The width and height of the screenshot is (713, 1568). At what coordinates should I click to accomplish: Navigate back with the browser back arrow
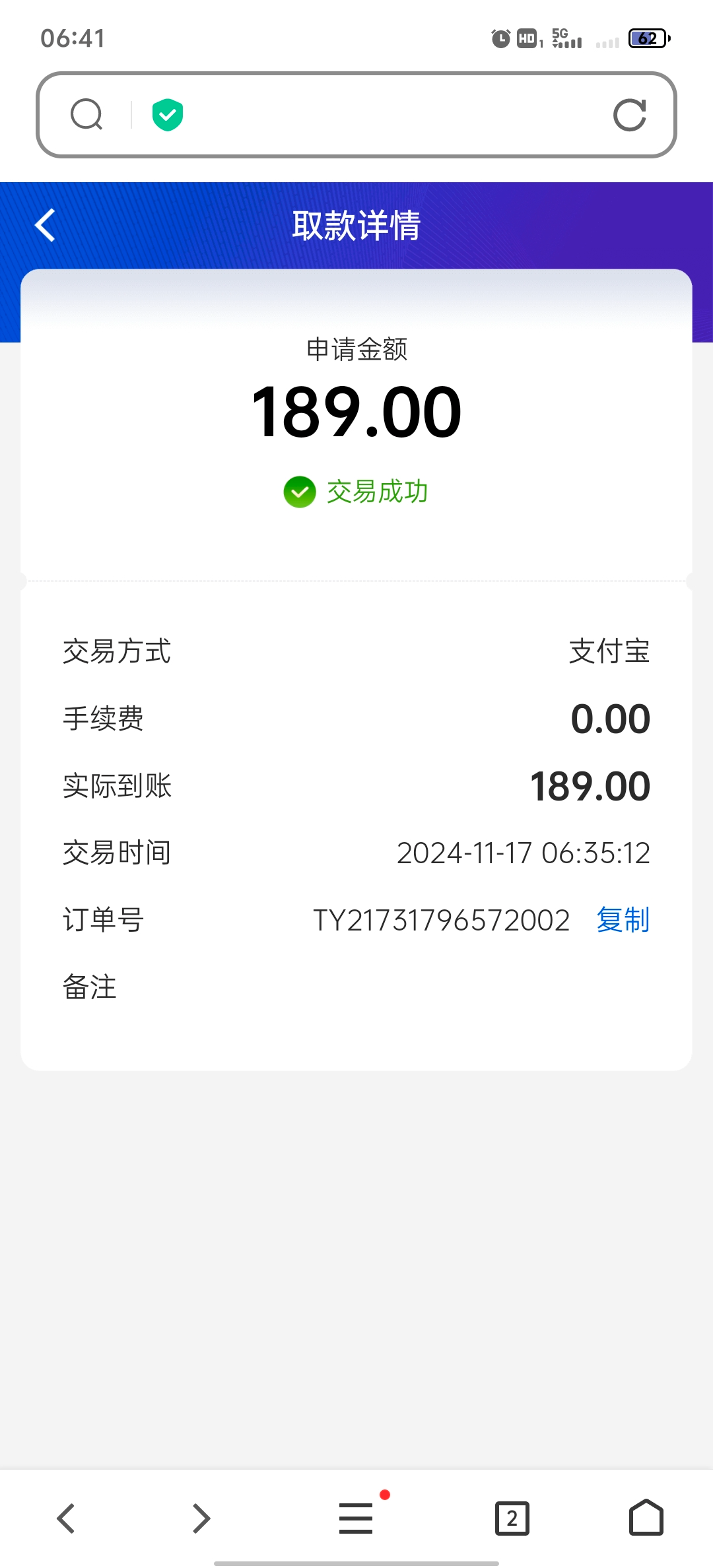pyautogui.click(x=66, y=1518)
